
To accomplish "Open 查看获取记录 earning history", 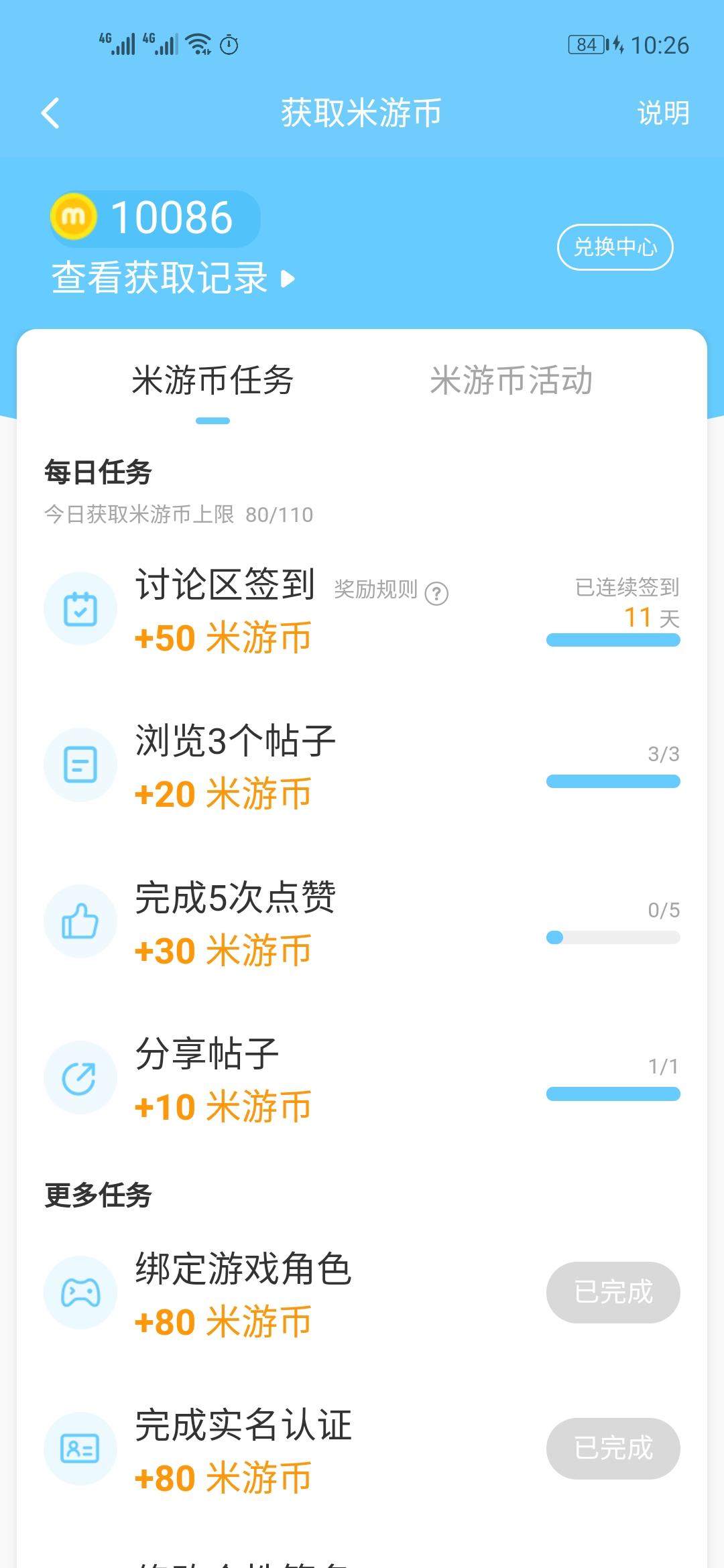I will pyautogui.click(x=173, y=277).
